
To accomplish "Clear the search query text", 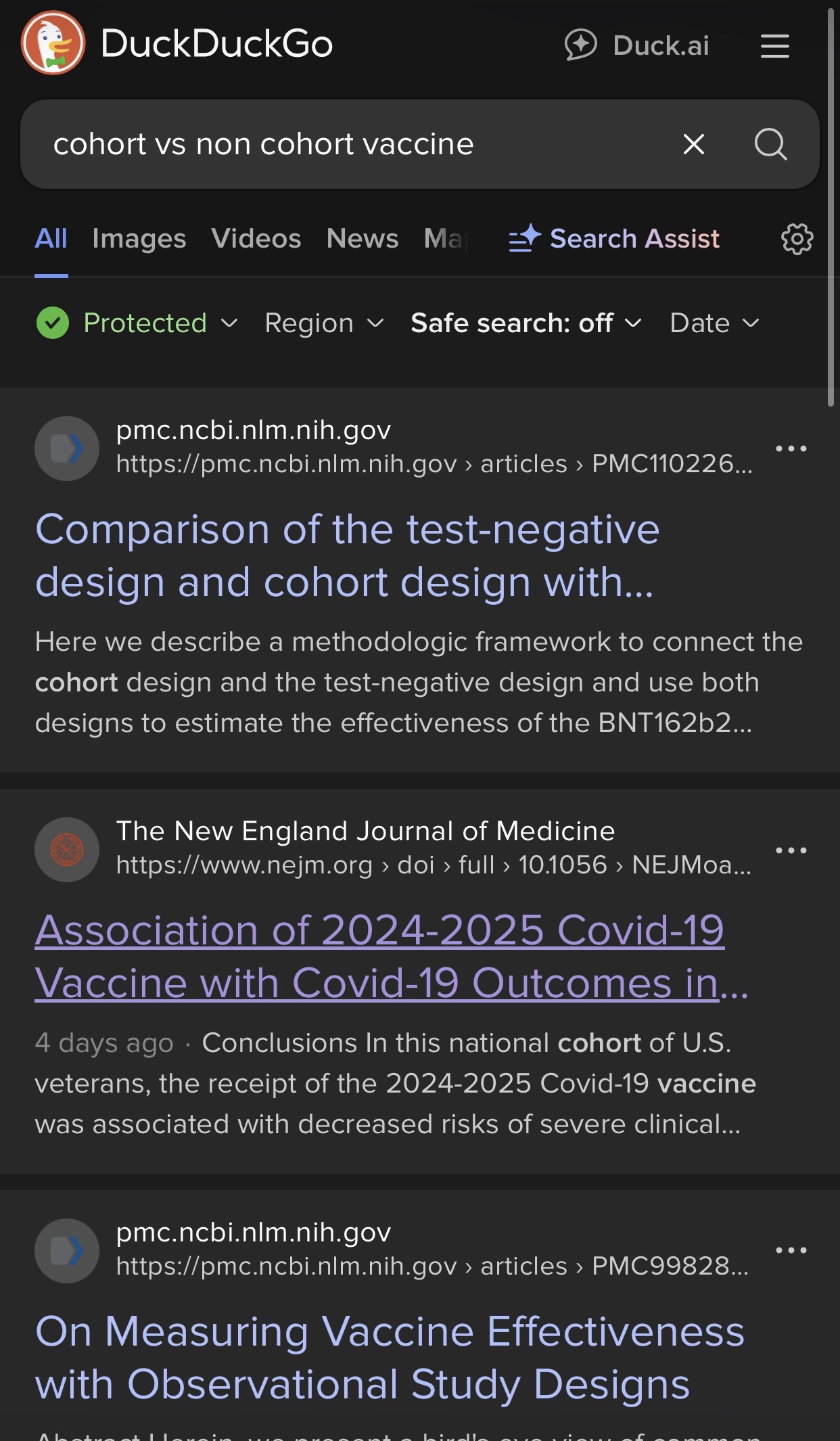I will [x=693, y=144].
